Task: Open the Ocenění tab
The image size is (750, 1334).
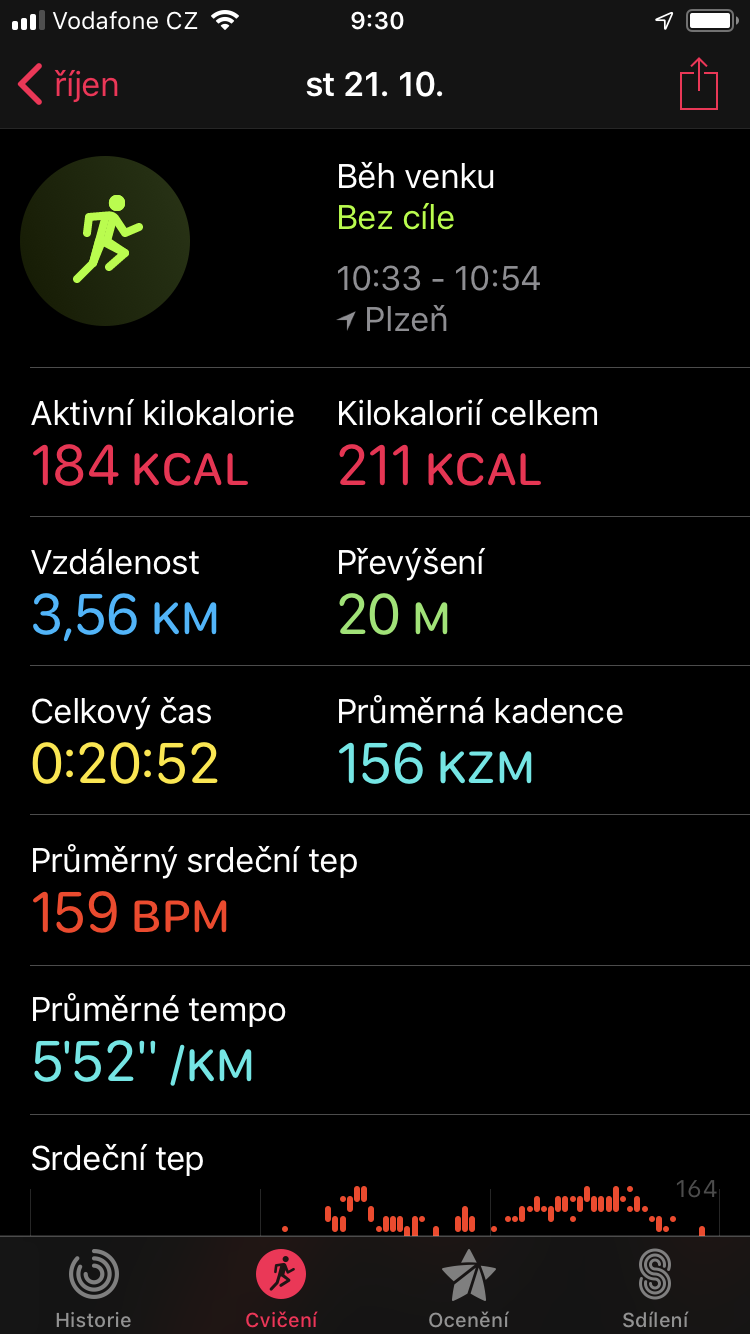Action: (x=469, y=1289)
